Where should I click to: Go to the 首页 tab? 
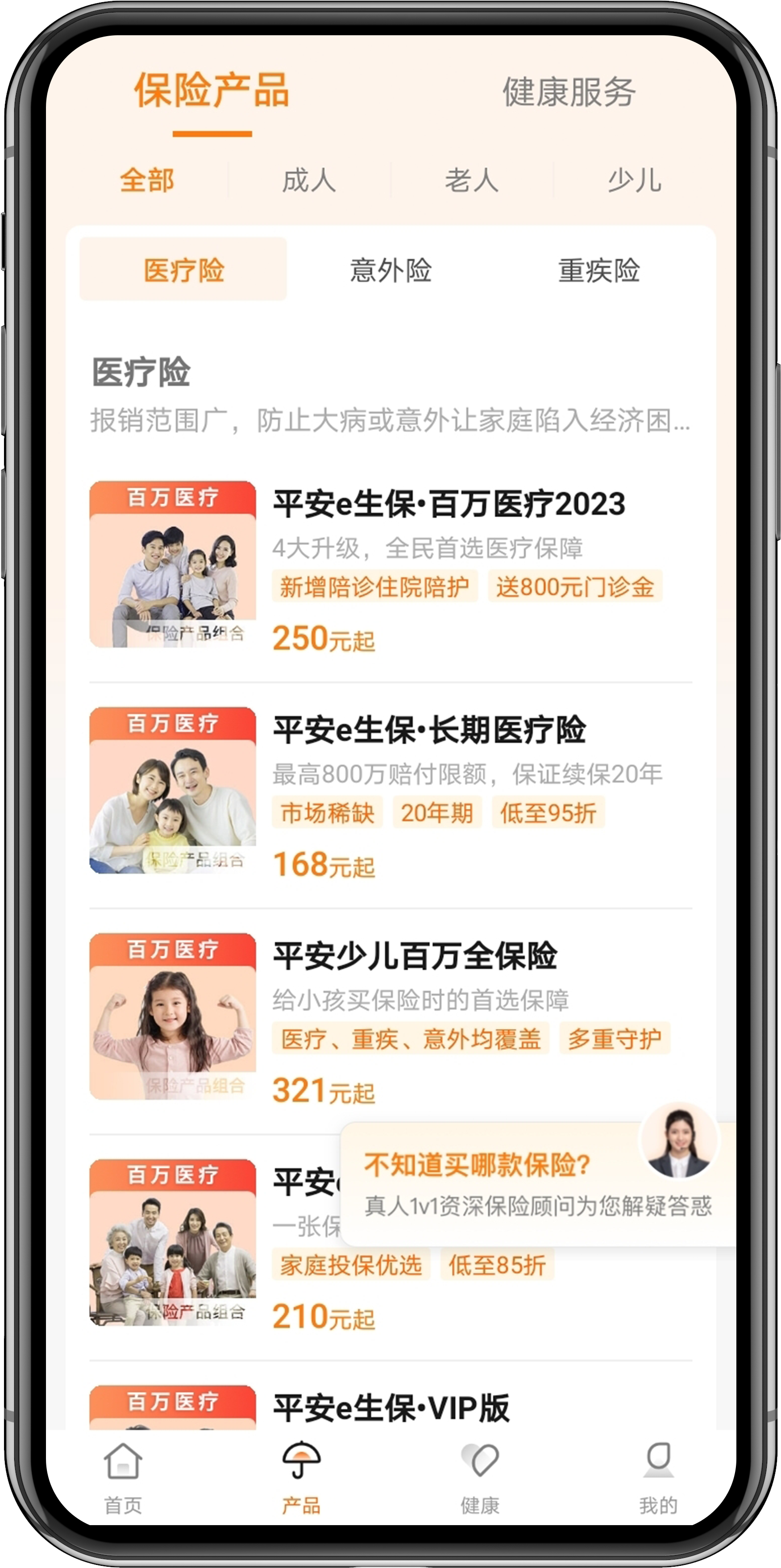pos(123,1478)
